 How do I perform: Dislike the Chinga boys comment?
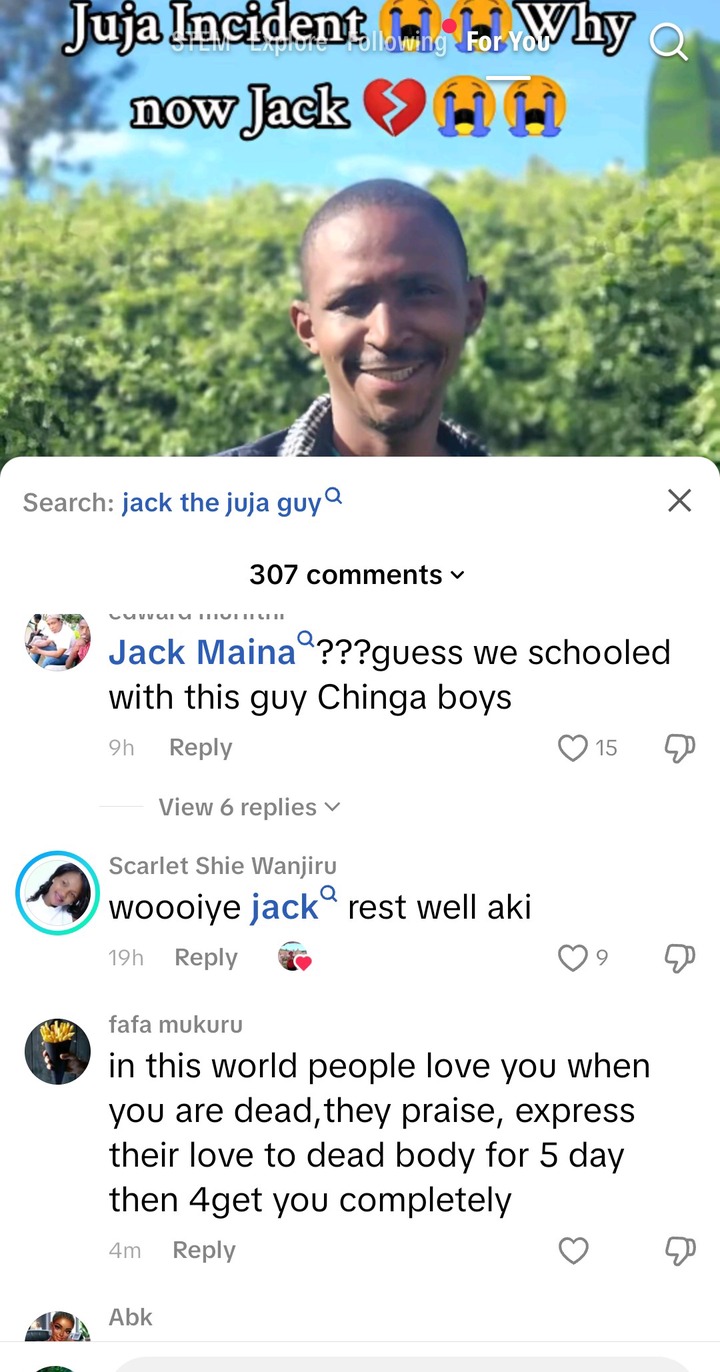679,748
